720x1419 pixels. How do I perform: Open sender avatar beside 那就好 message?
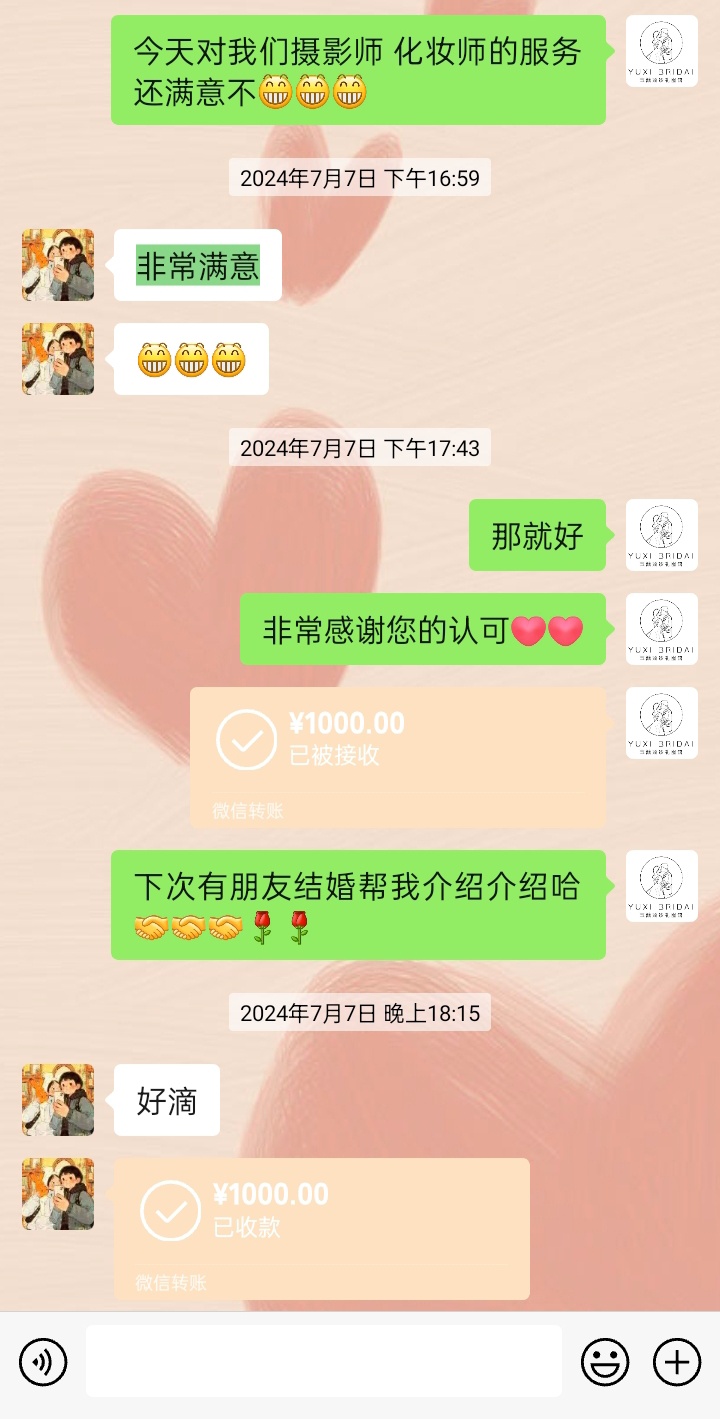(x=662, y=535)
